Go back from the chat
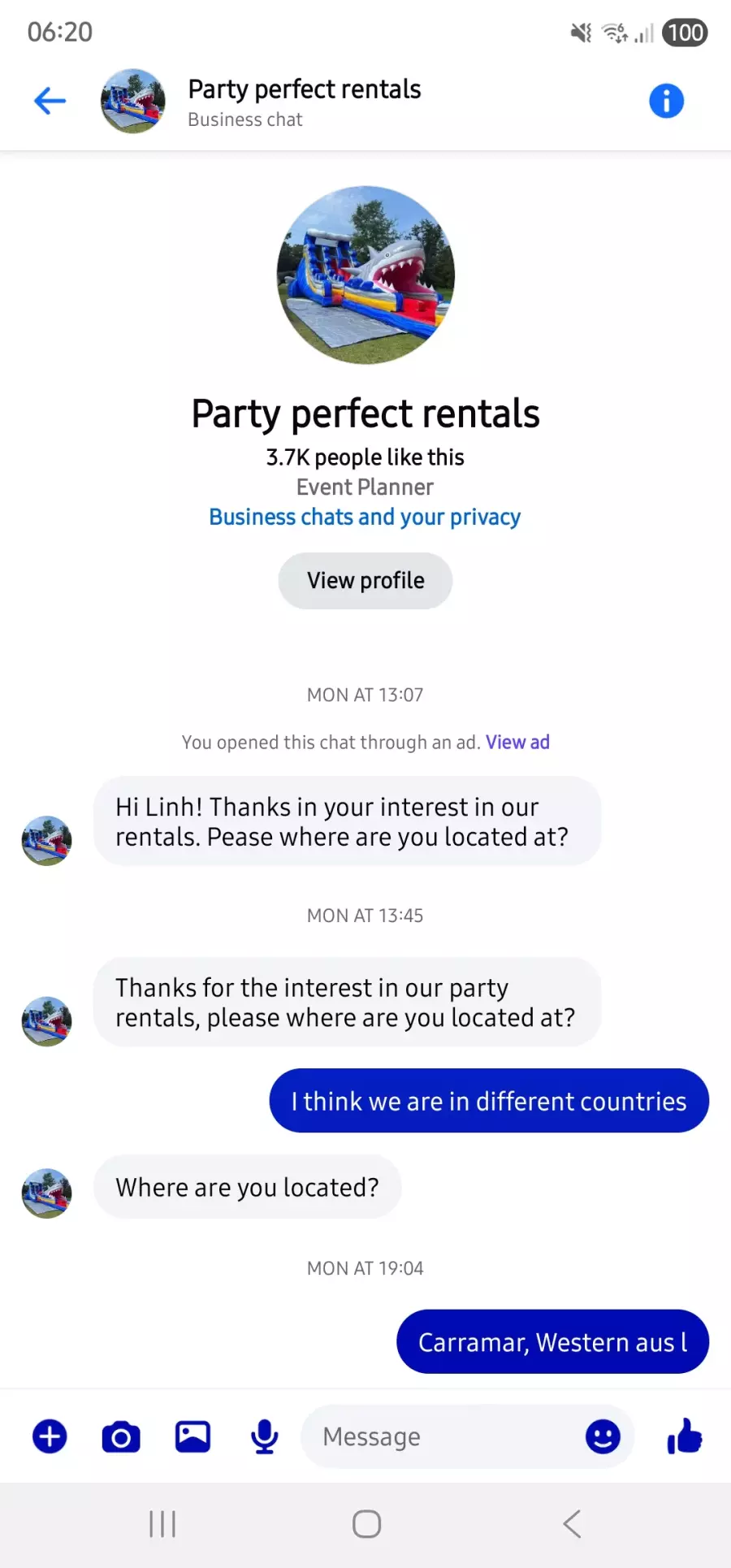The height and width of the screenshot is (1568, 731). point(50,102)
